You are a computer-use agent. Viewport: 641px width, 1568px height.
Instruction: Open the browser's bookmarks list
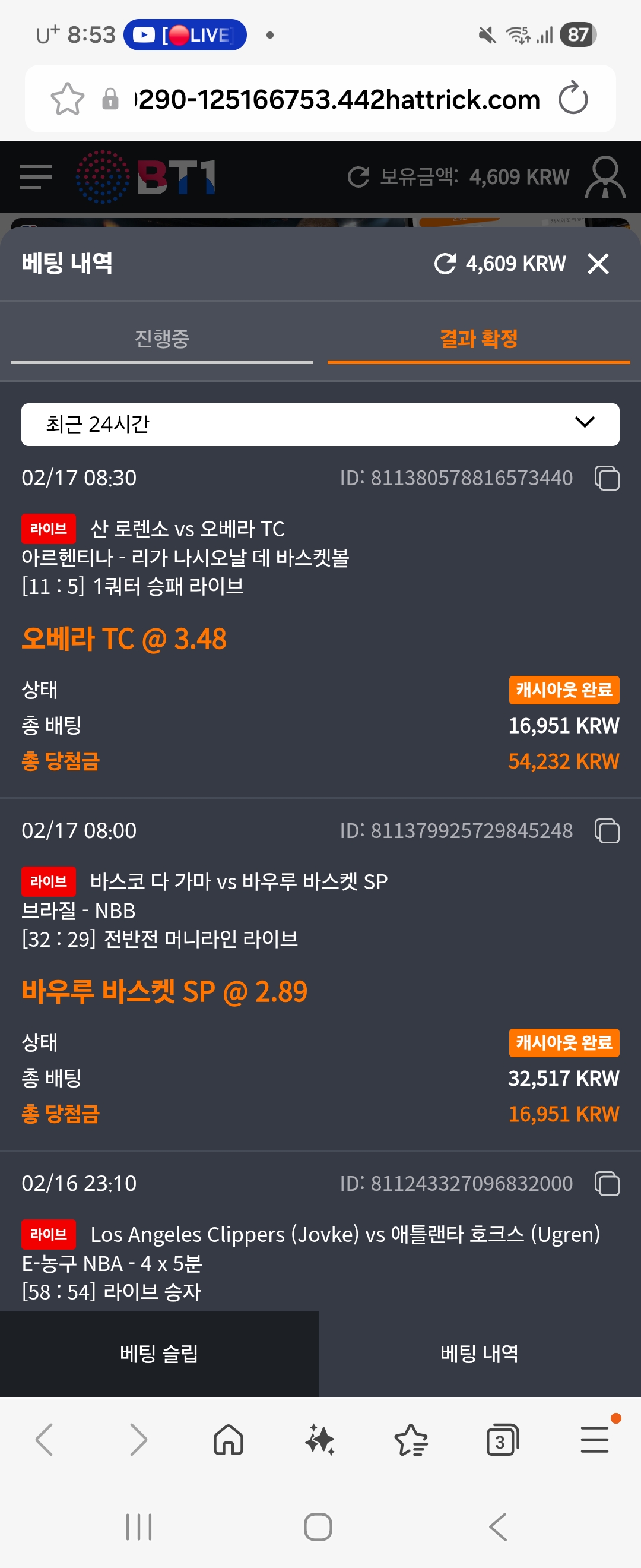coord(411,1440)
